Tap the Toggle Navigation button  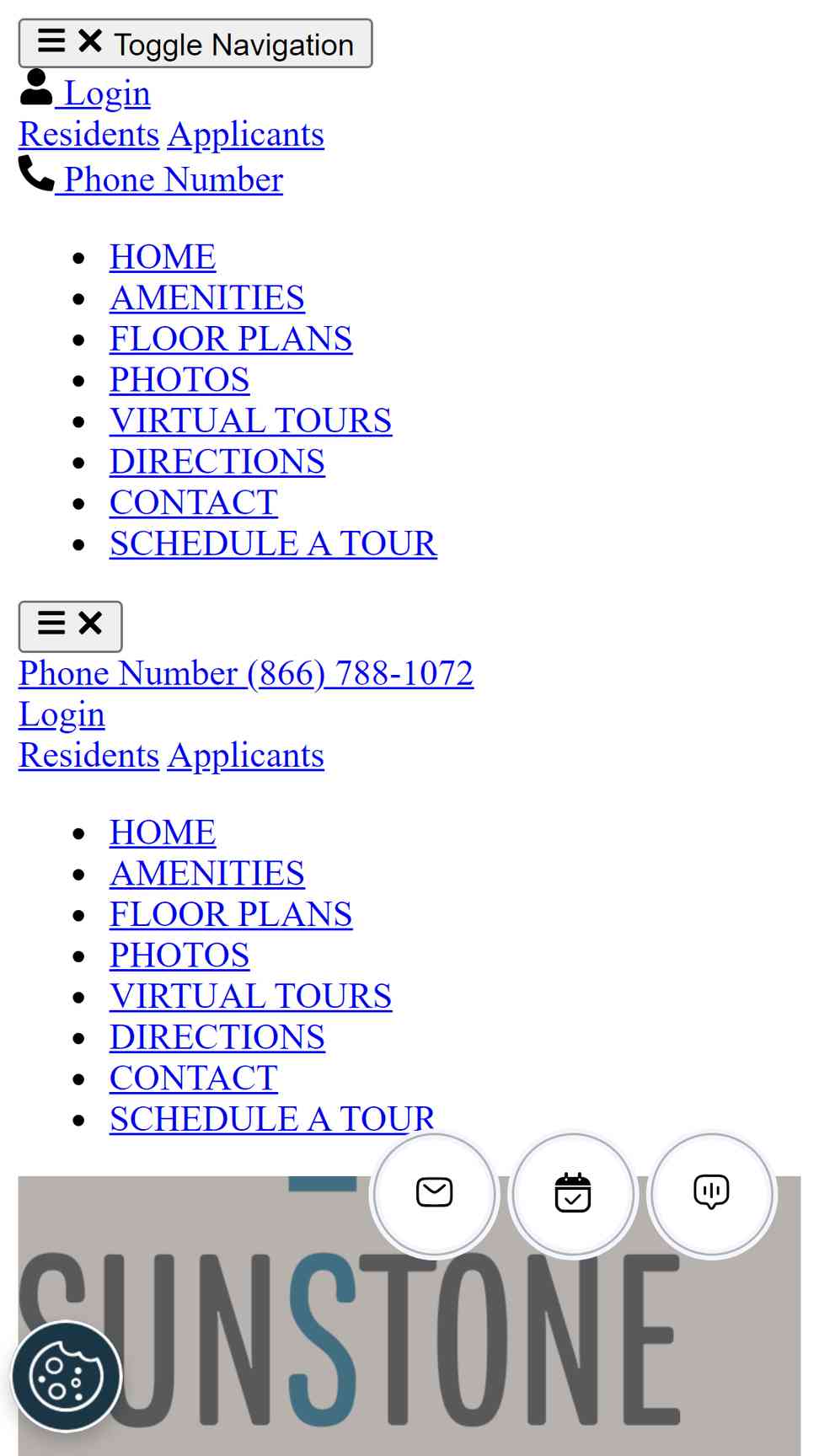coord(195,43)
